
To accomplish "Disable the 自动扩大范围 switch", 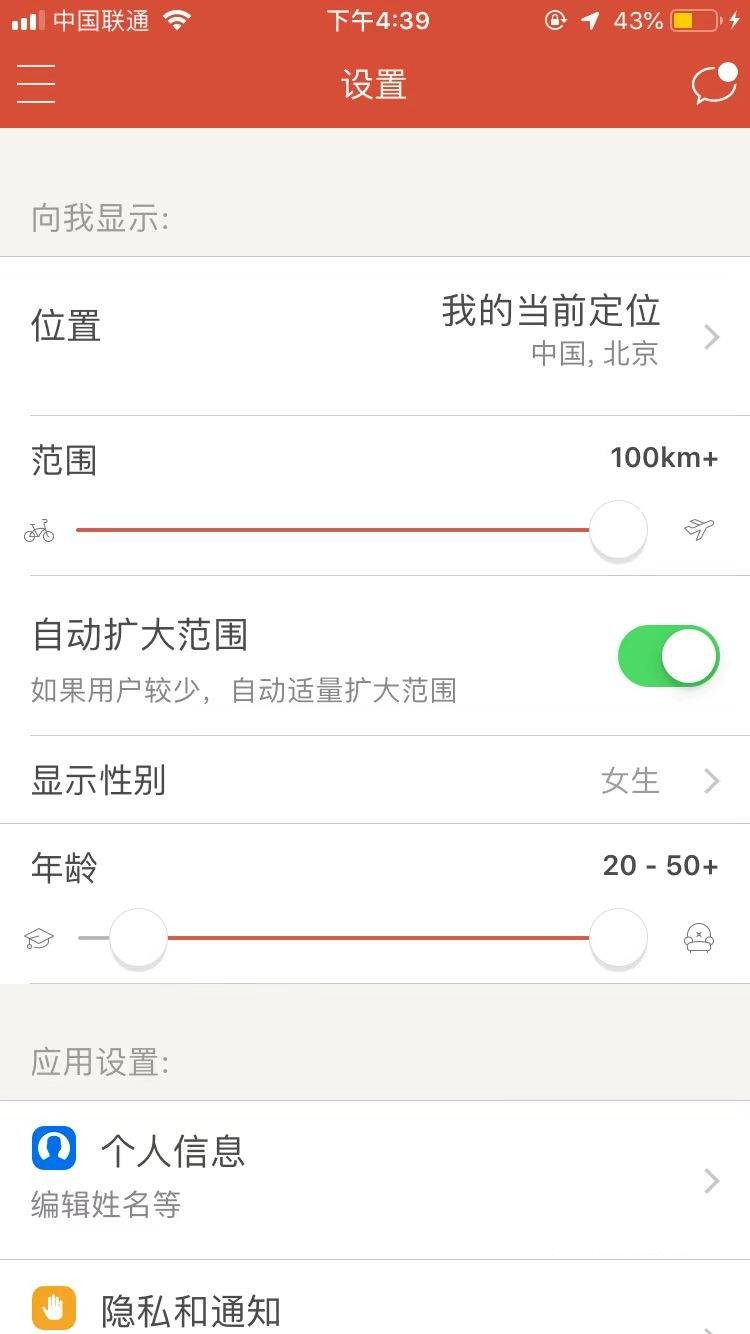I will 668,656.
